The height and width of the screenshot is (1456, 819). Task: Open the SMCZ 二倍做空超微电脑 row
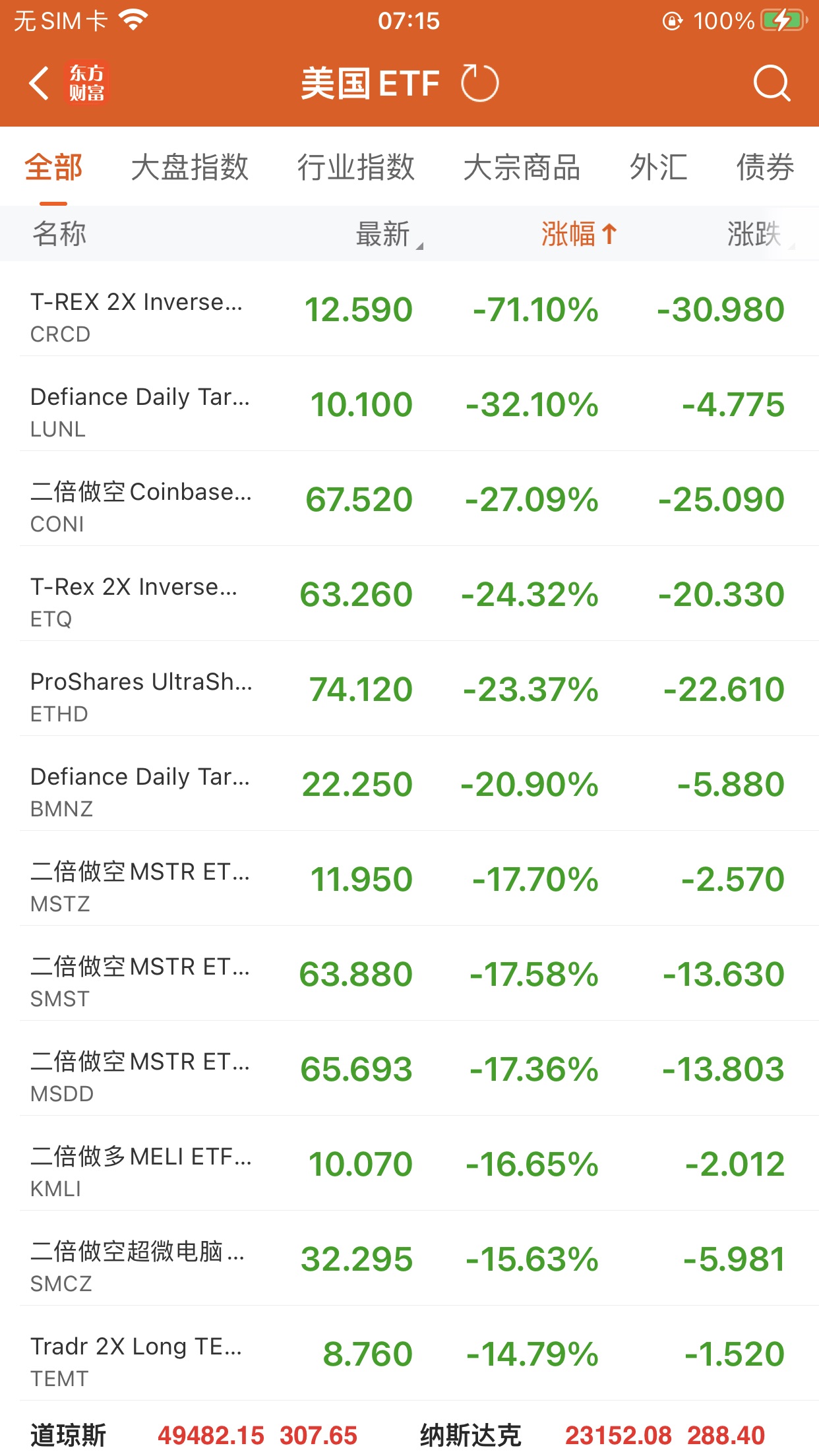tap(409, 1259)
